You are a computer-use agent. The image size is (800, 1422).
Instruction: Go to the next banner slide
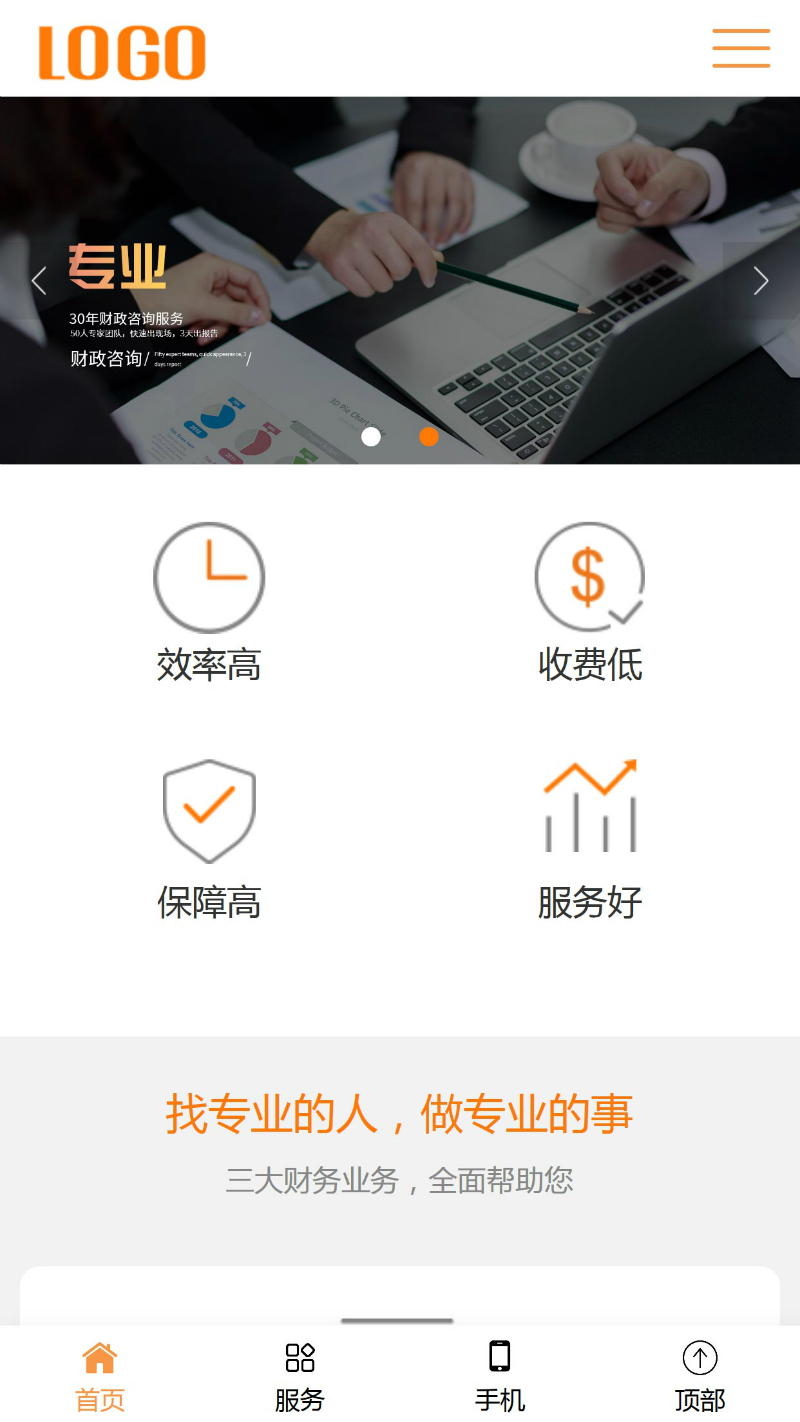coord(761,281)
